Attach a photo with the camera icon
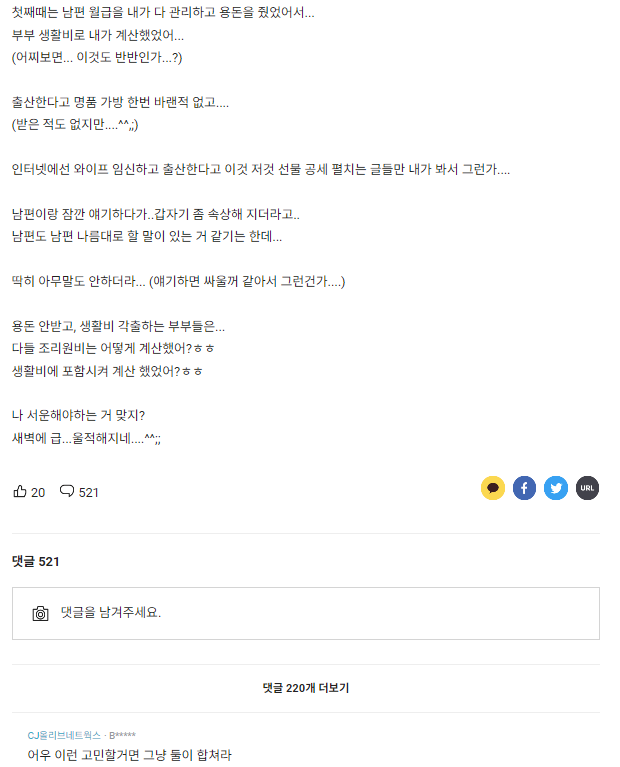The height and width of the screenshot is (767, 620). coord(40,613)
